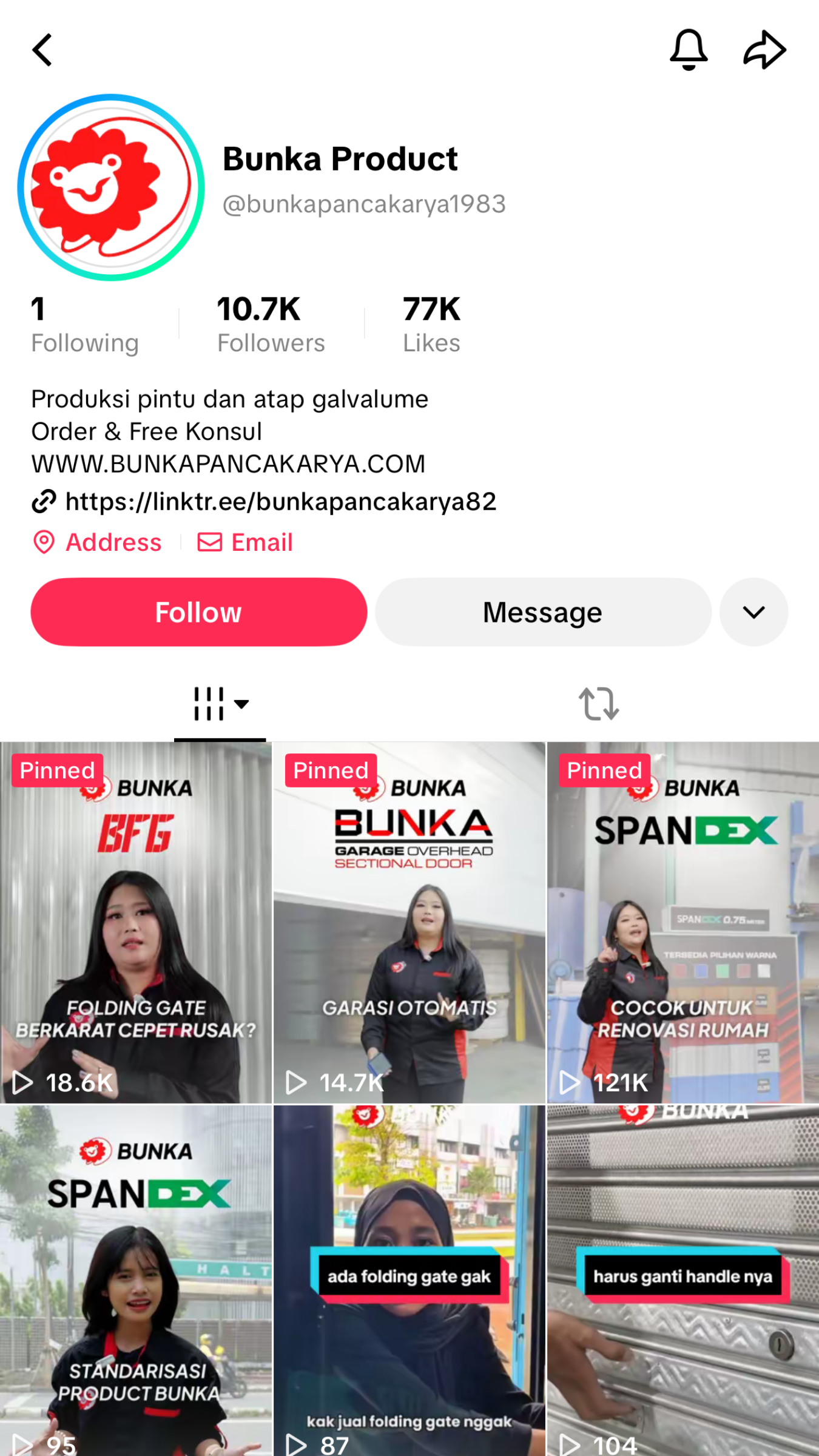
Task: Expand suggested accounts with the chevron button
Action: (753, 612)
